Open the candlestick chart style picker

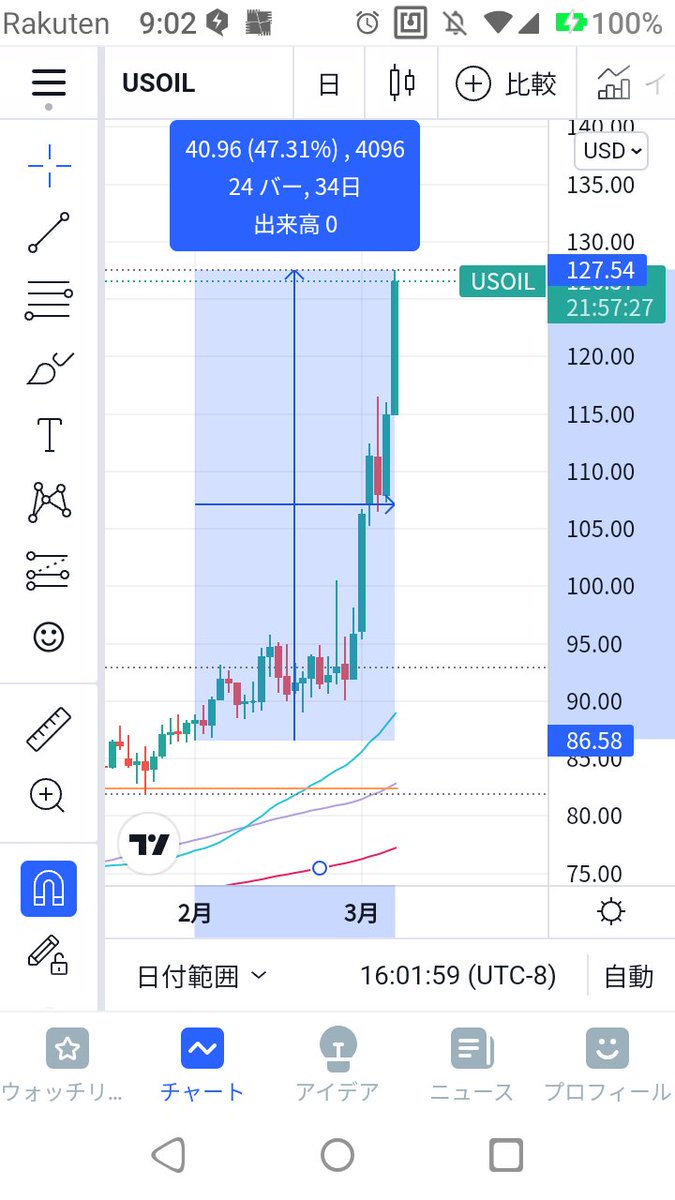[x=402, y=83]
